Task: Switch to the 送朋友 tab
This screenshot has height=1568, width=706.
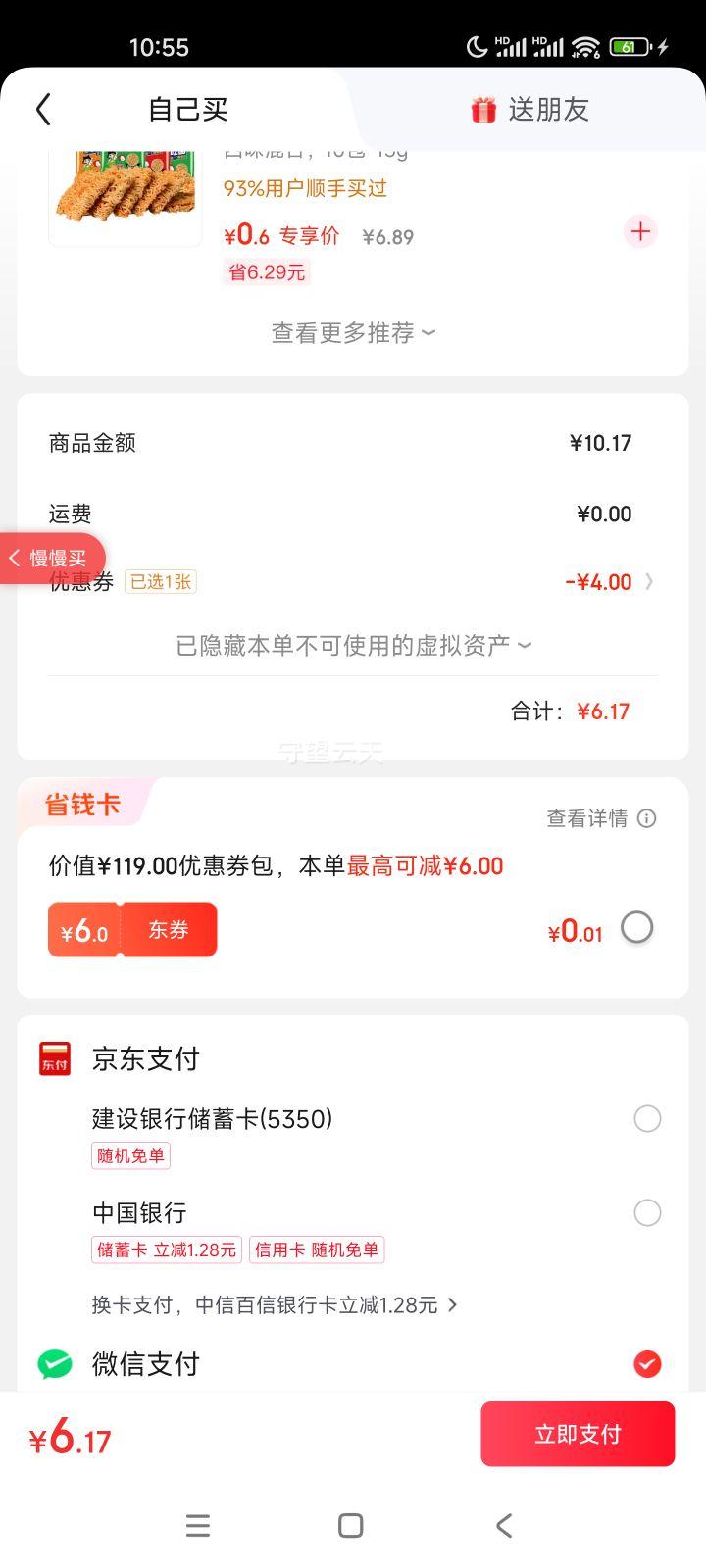Action: pos(529,110)
